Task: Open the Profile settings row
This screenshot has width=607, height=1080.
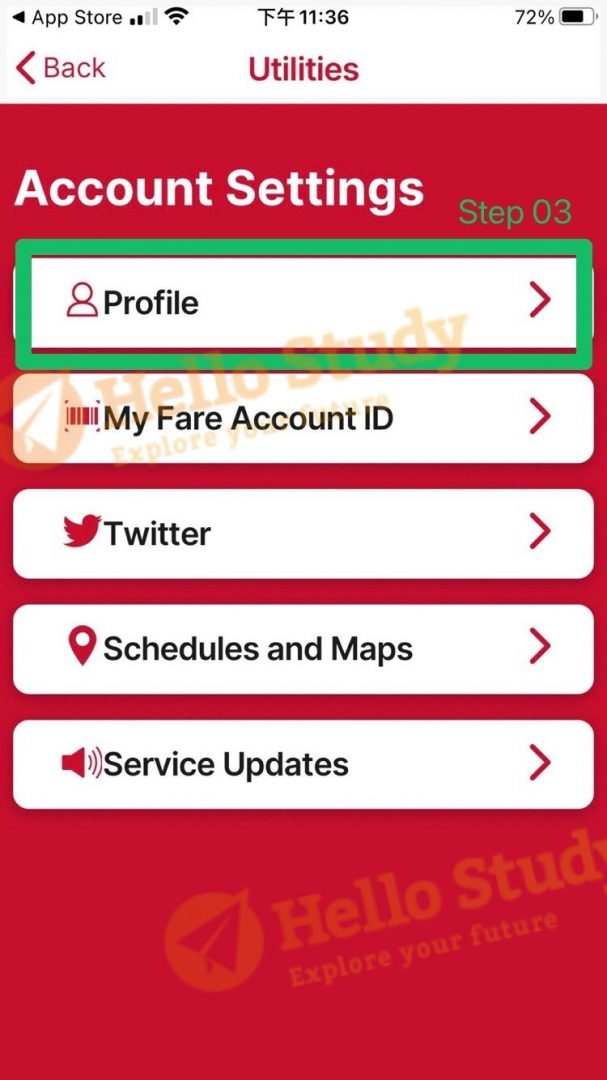Action: (303, 302)
